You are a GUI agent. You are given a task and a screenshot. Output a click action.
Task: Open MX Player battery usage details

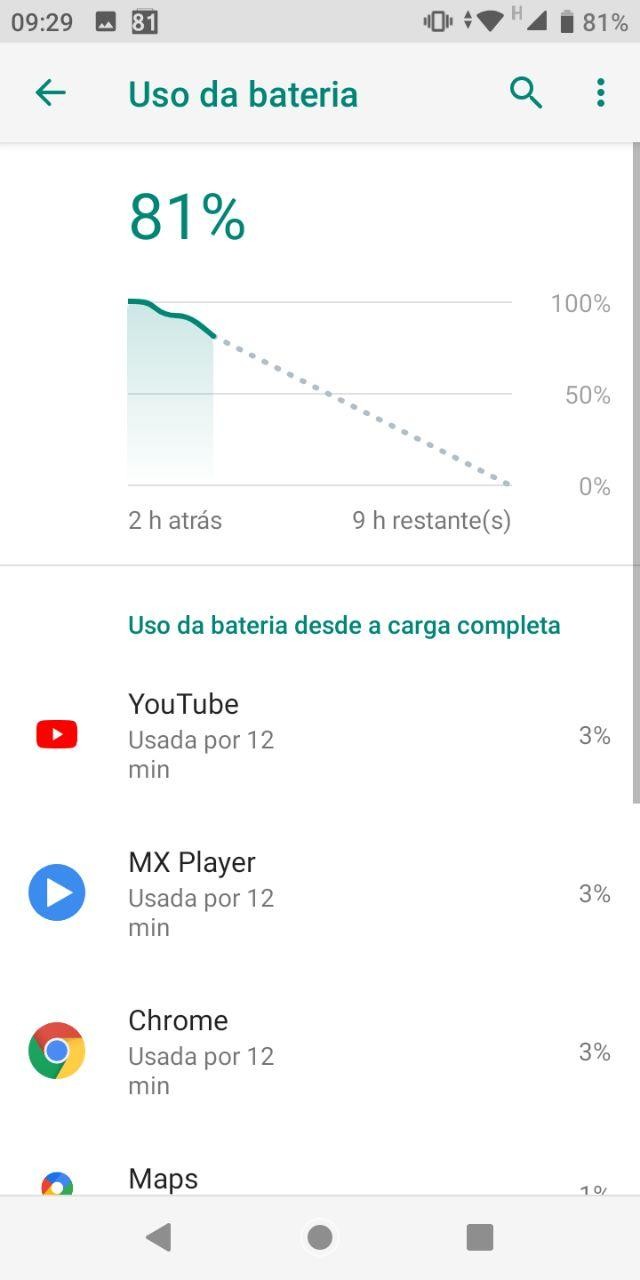(x=320, y=894)
